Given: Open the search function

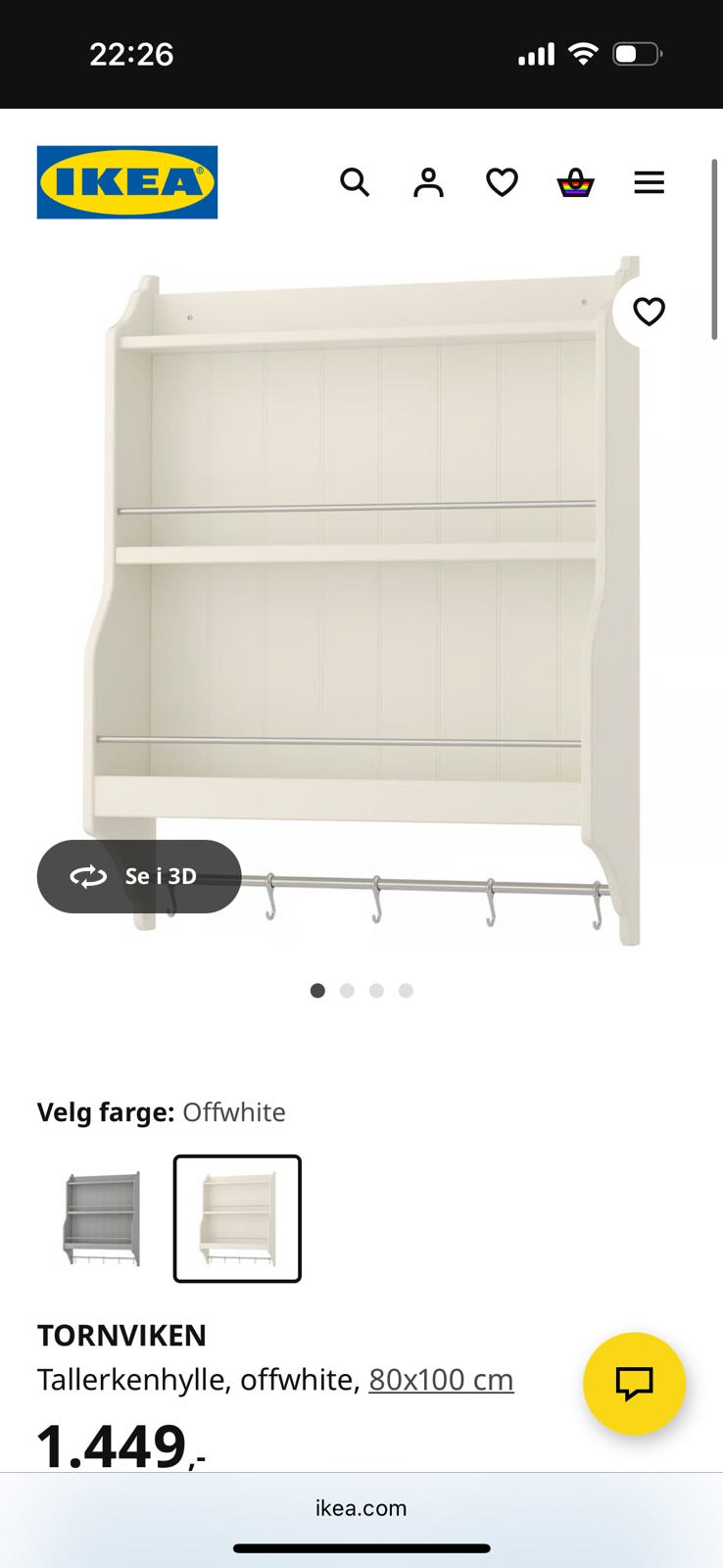Looking at the screenshot, I should [x=355, y=182].
